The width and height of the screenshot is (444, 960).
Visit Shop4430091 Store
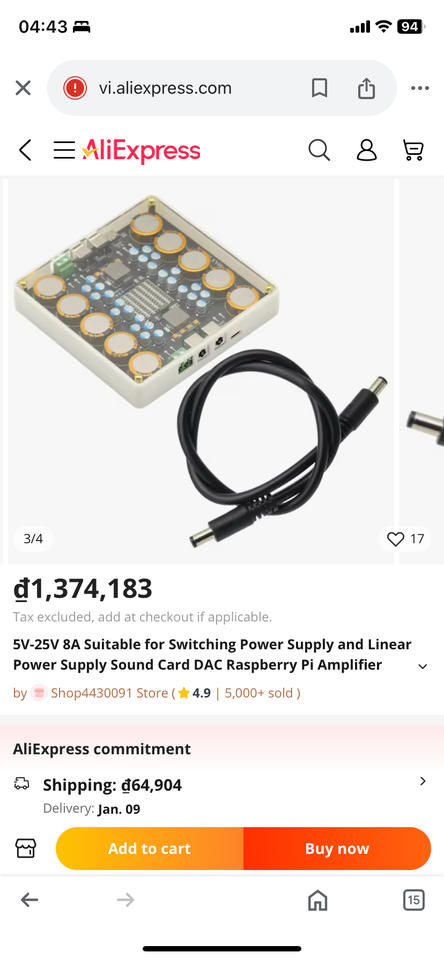click(109, 693)
